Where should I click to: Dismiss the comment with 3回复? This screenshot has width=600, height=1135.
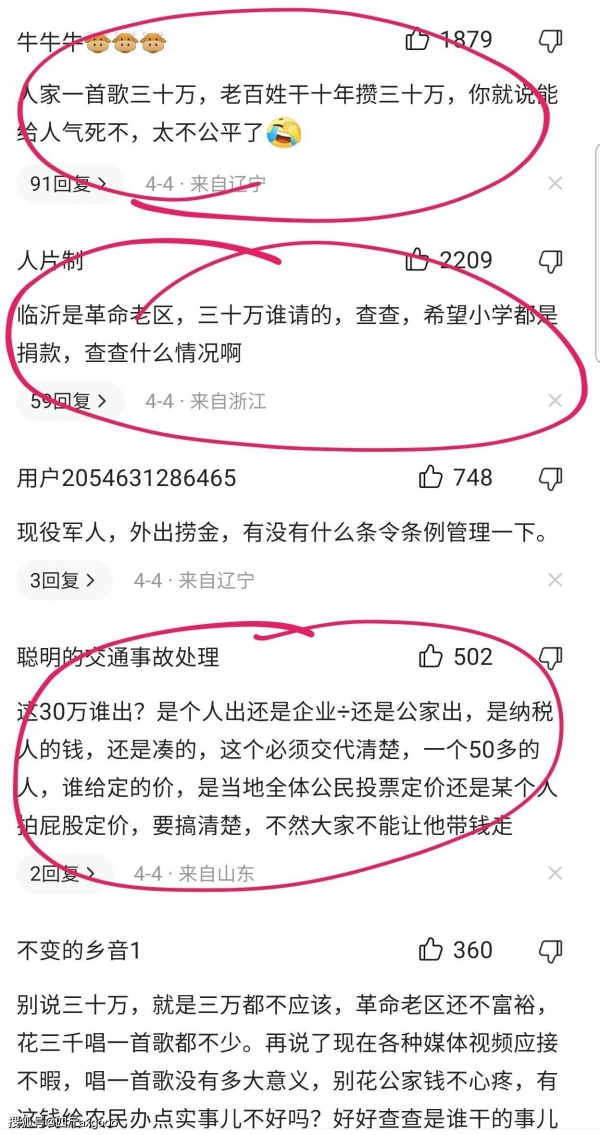[555, 580]
